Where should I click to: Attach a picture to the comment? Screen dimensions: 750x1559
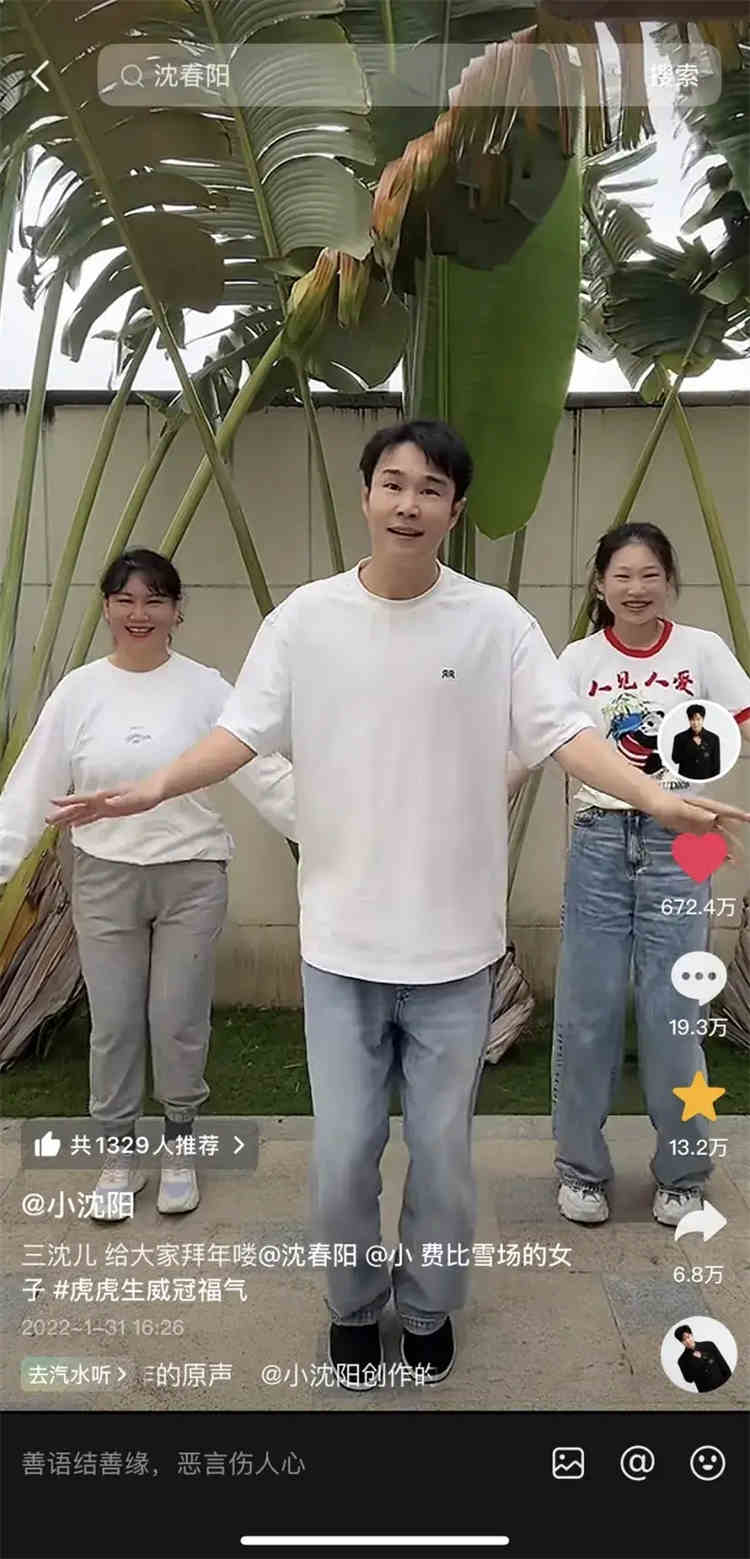568,1464
